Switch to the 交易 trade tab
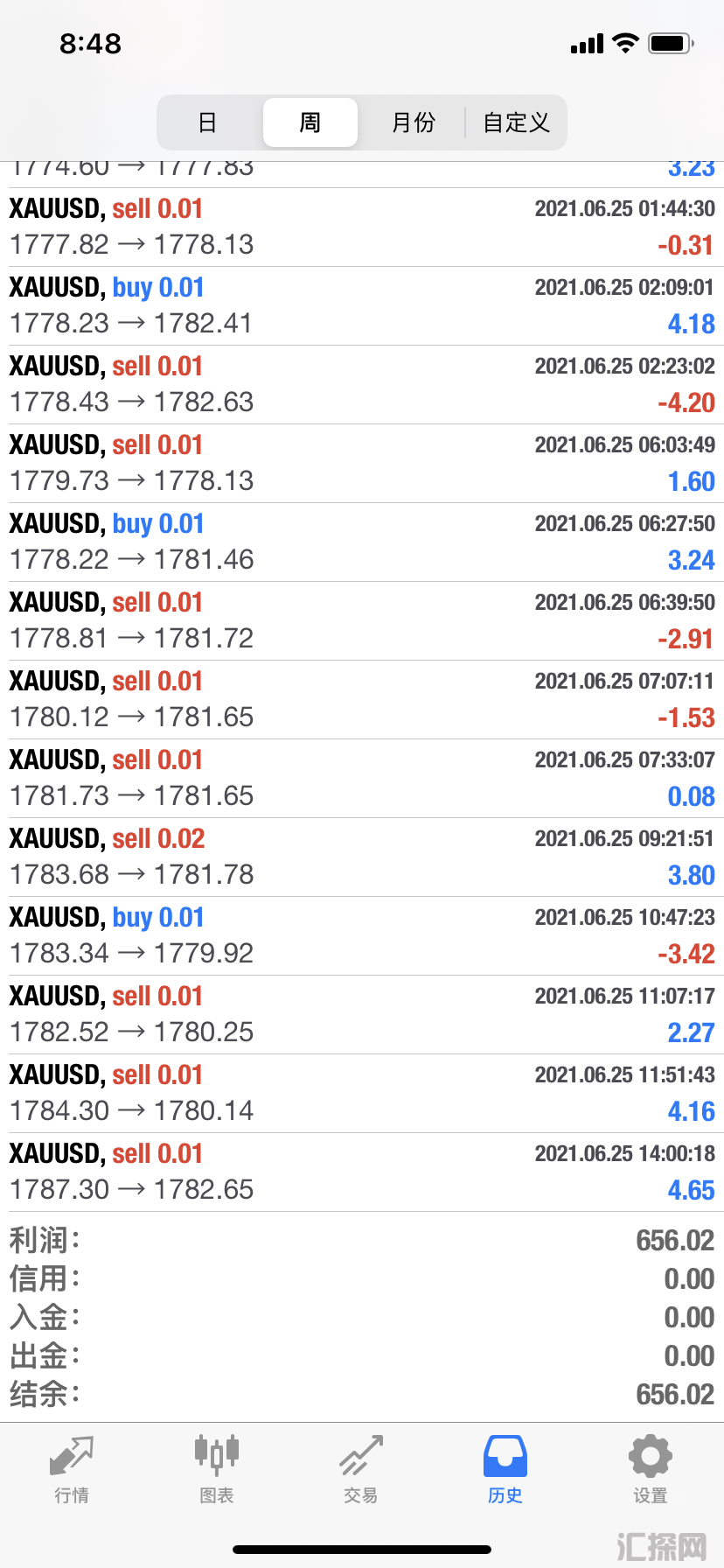The image size is (724, 1568). click(361, 1469)
